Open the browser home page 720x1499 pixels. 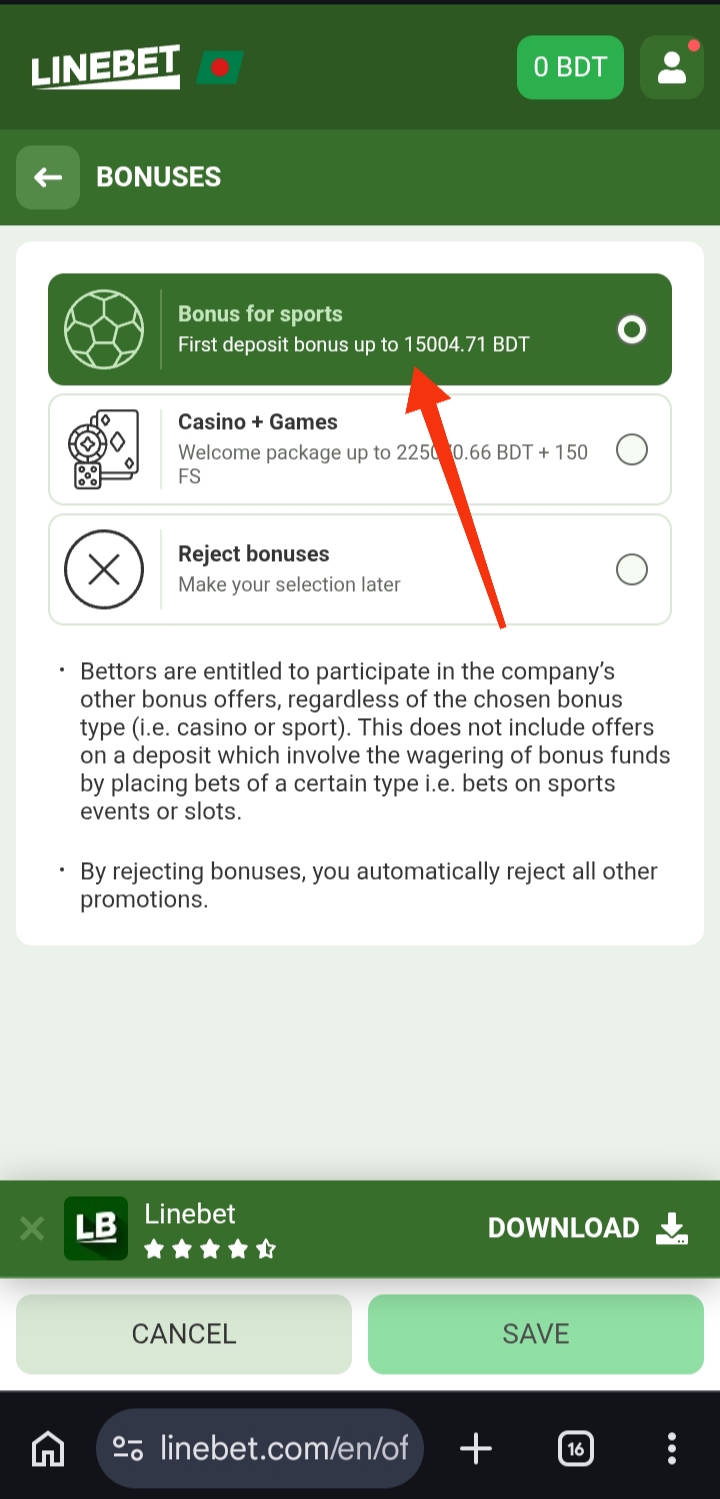coord(48,1448)
